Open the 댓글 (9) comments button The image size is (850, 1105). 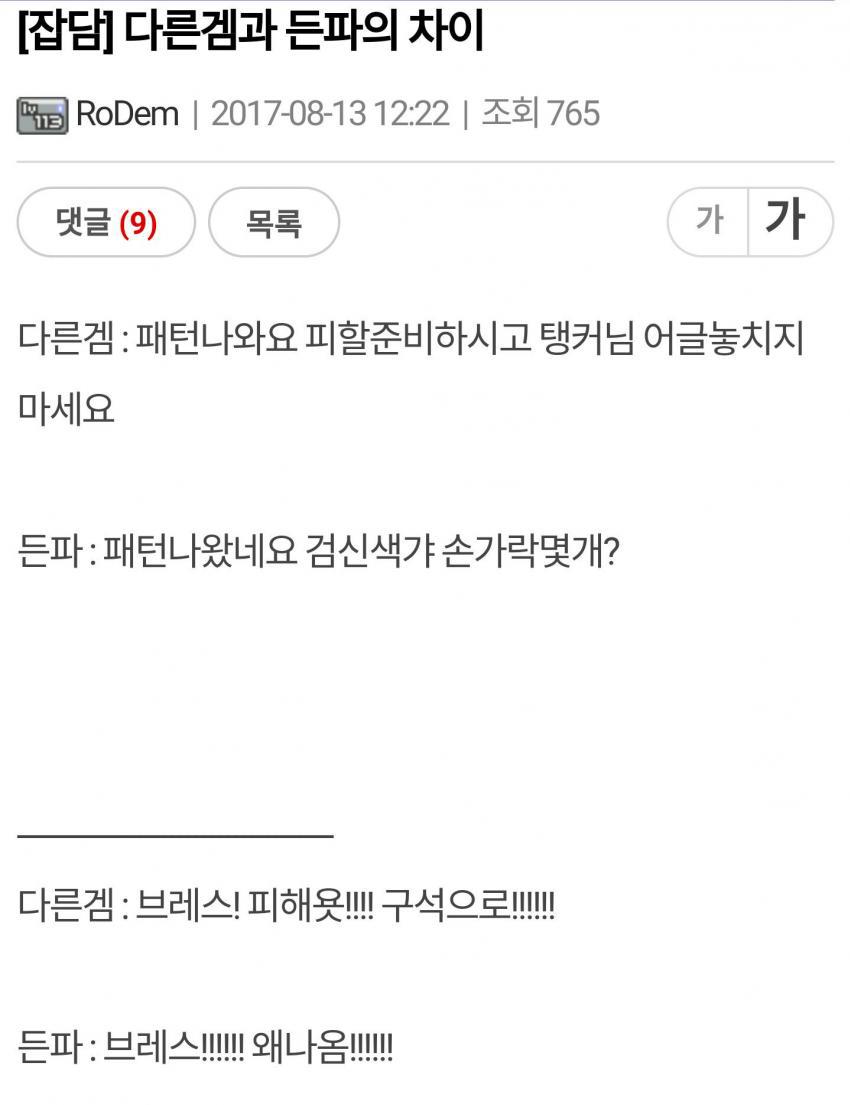coord(106,222)
